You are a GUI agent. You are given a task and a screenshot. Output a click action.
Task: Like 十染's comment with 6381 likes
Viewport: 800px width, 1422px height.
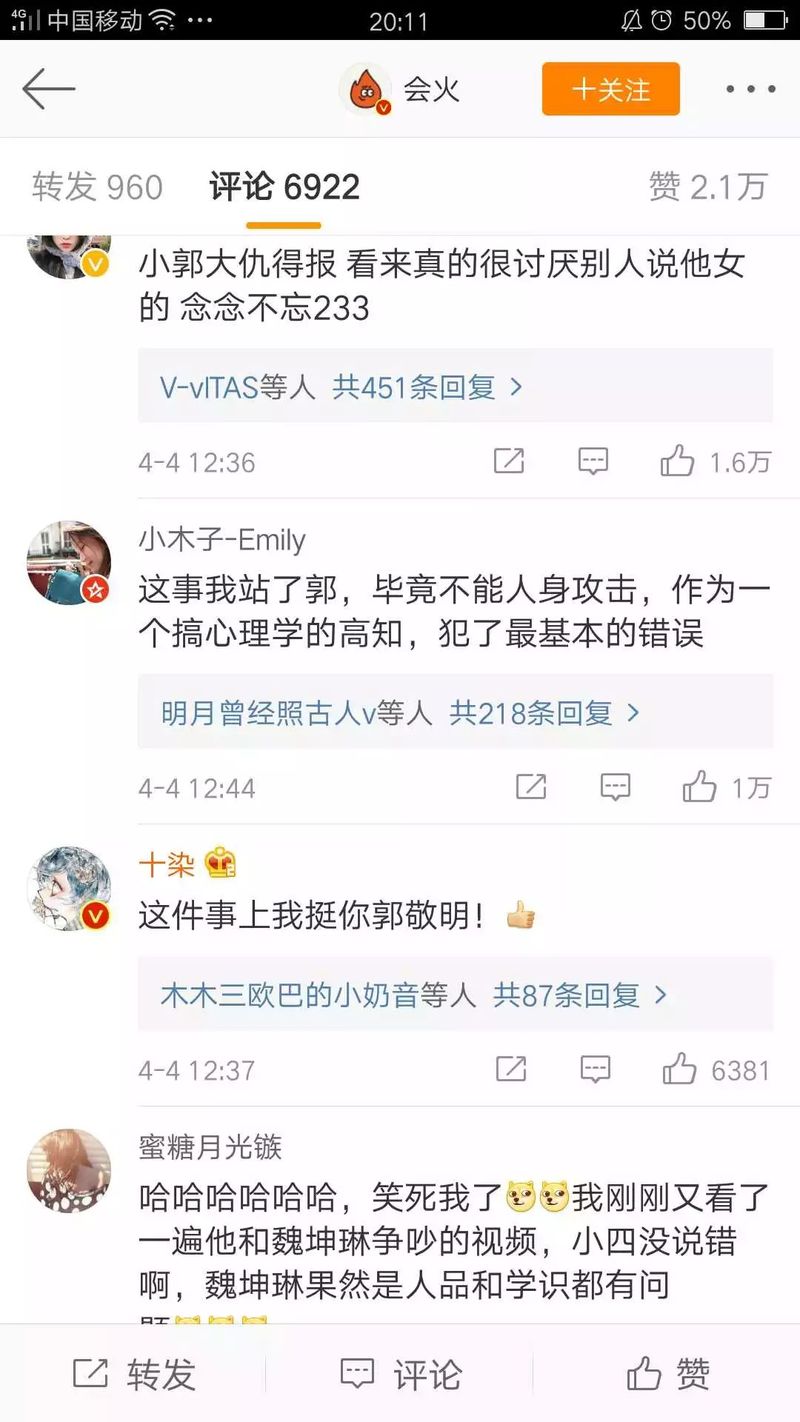[680, 1070]
